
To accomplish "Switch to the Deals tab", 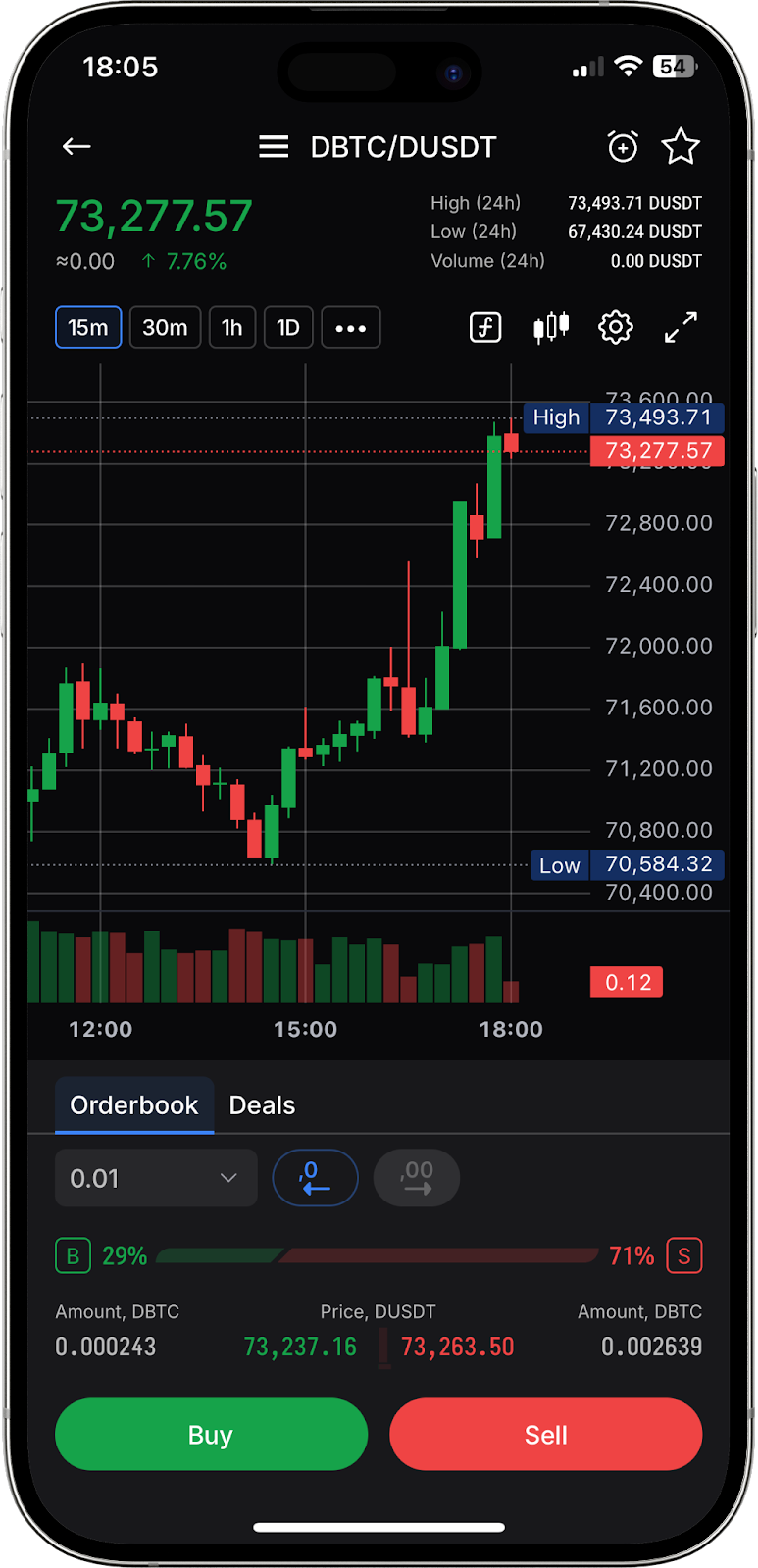I will (262, 1105).
